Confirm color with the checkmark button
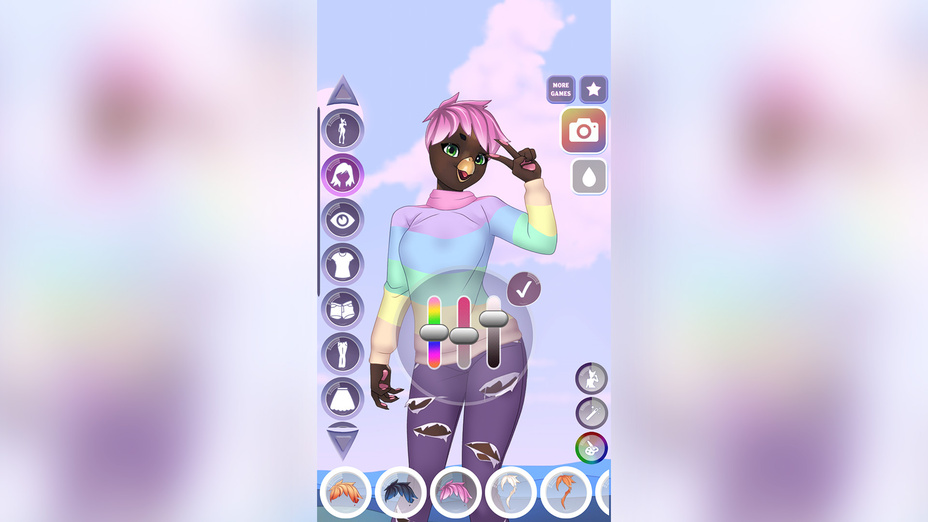This screenshot has height=522, width=928. coord(523,289)
